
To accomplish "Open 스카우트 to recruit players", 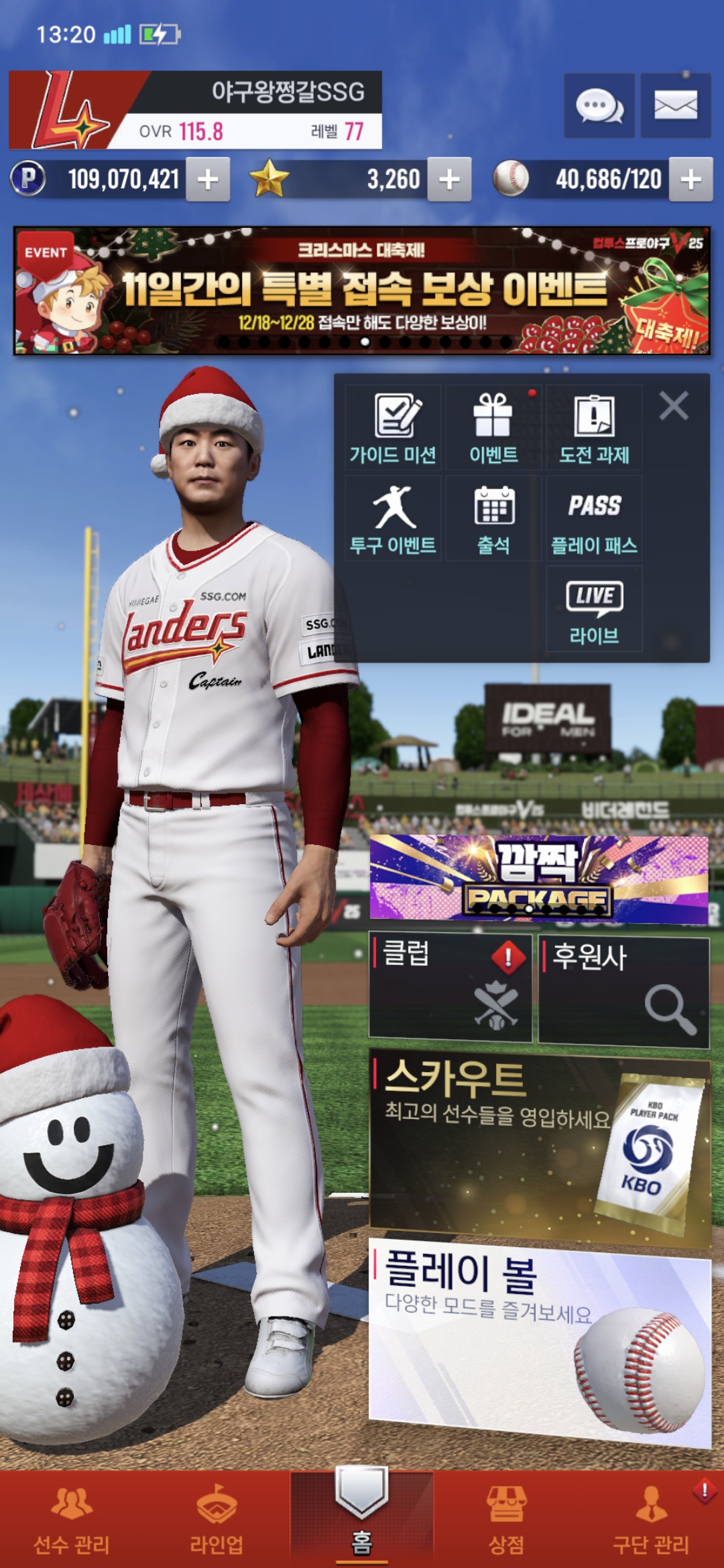I will 539,1146.
